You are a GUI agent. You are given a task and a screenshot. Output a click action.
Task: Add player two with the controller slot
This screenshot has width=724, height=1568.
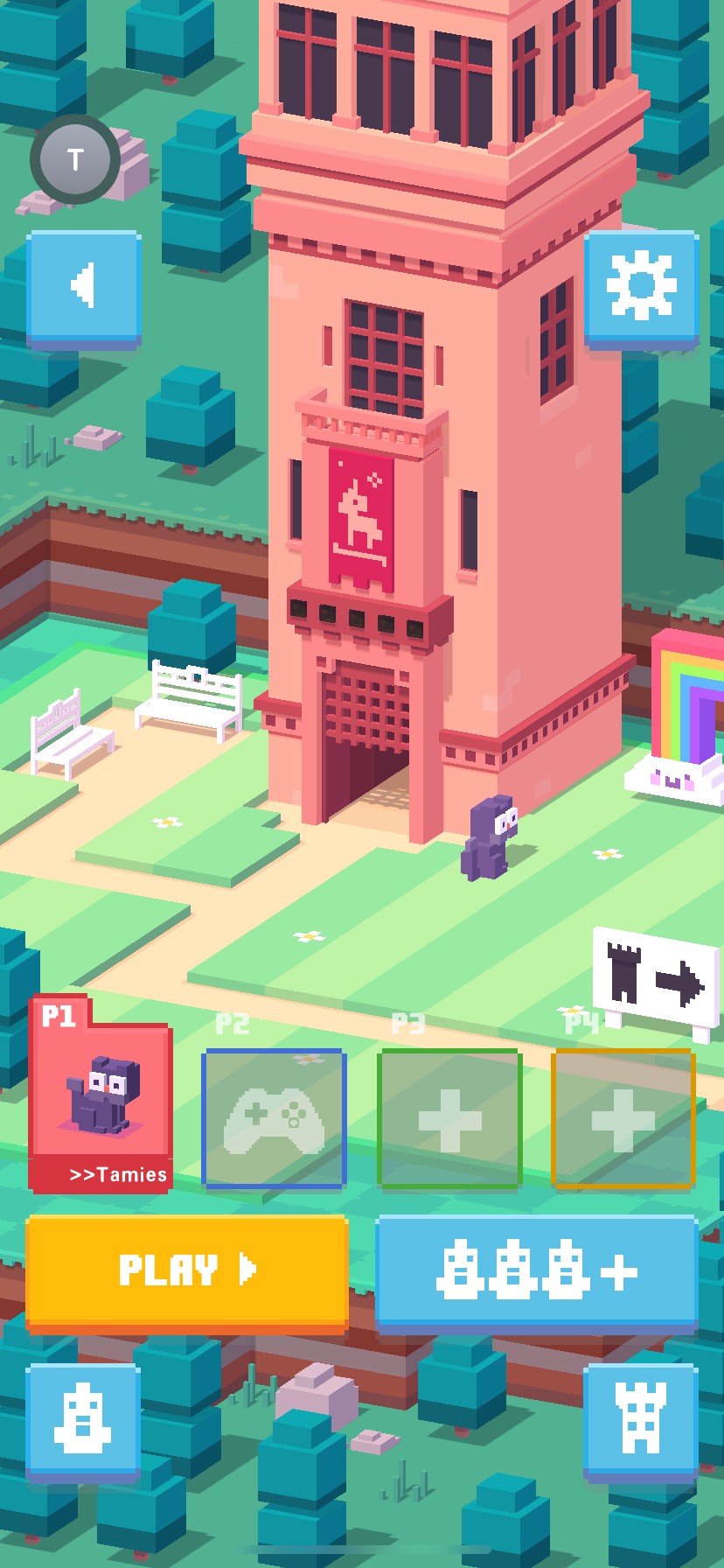point(274,1117)
